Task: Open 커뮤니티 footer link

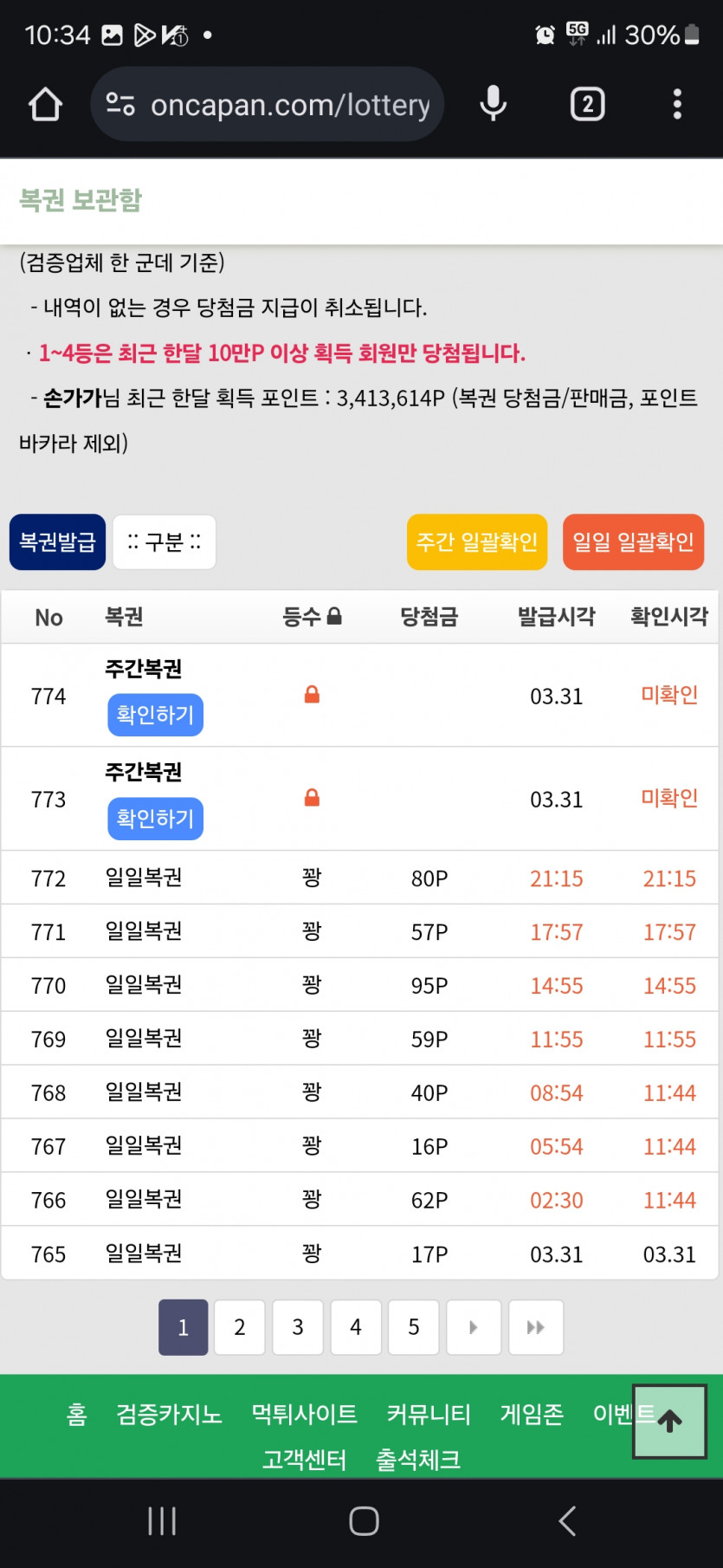Action: coord(429,1415)
